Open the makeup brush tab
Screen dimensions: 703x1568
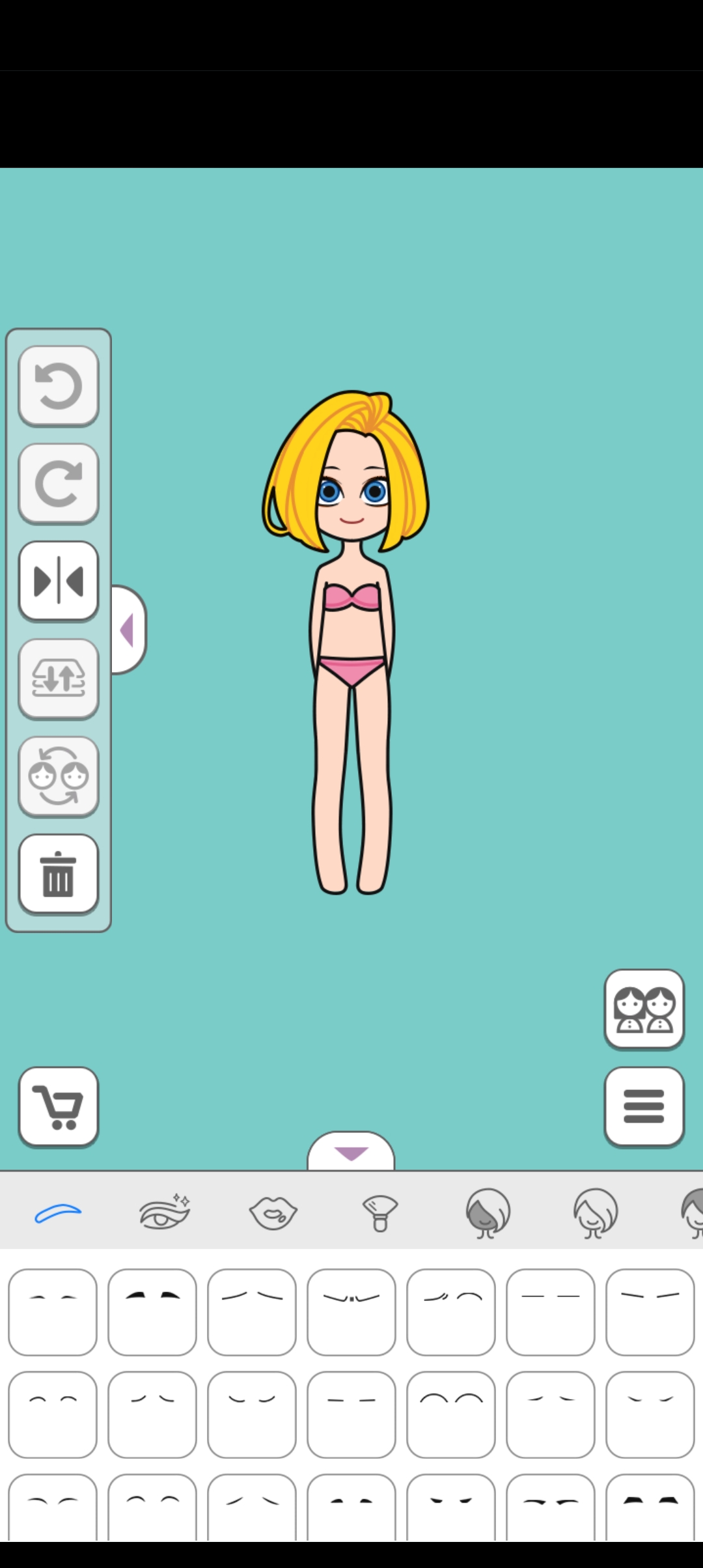click(379, 1212)
